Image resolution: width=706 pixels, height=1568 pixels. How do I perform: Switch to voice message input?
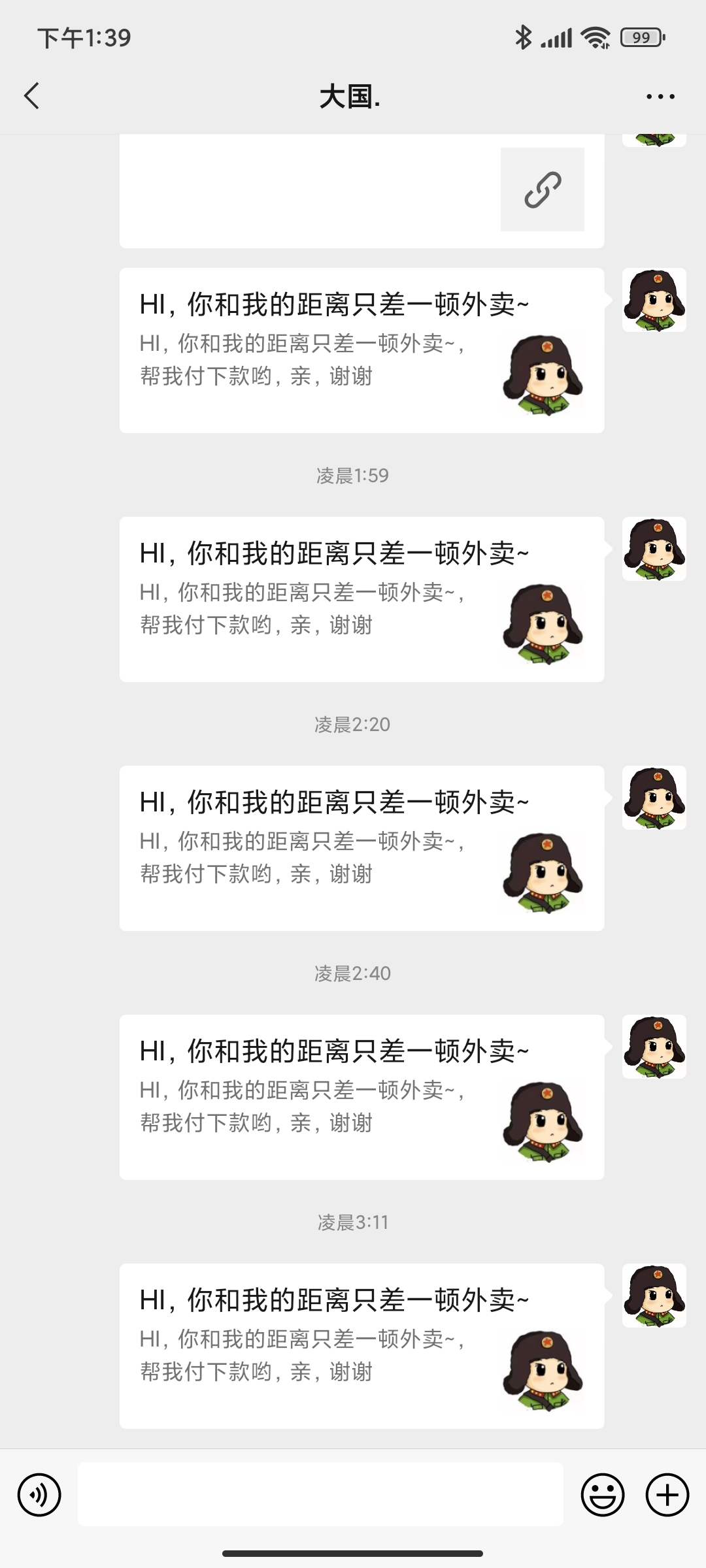click(39, 1494)
